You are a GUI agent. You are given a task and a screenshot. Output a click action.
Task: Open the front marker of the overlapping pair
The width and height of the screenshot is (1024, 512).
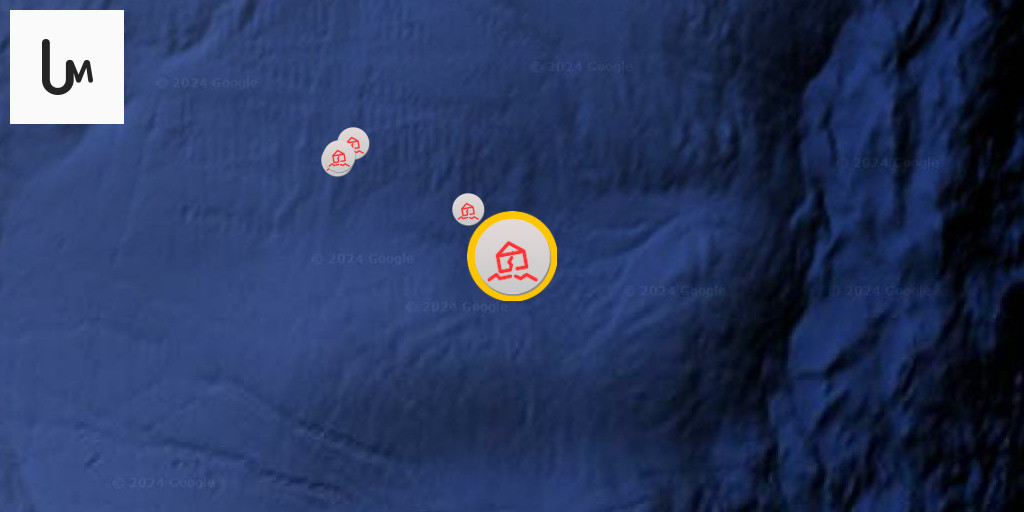coord(338,158)
